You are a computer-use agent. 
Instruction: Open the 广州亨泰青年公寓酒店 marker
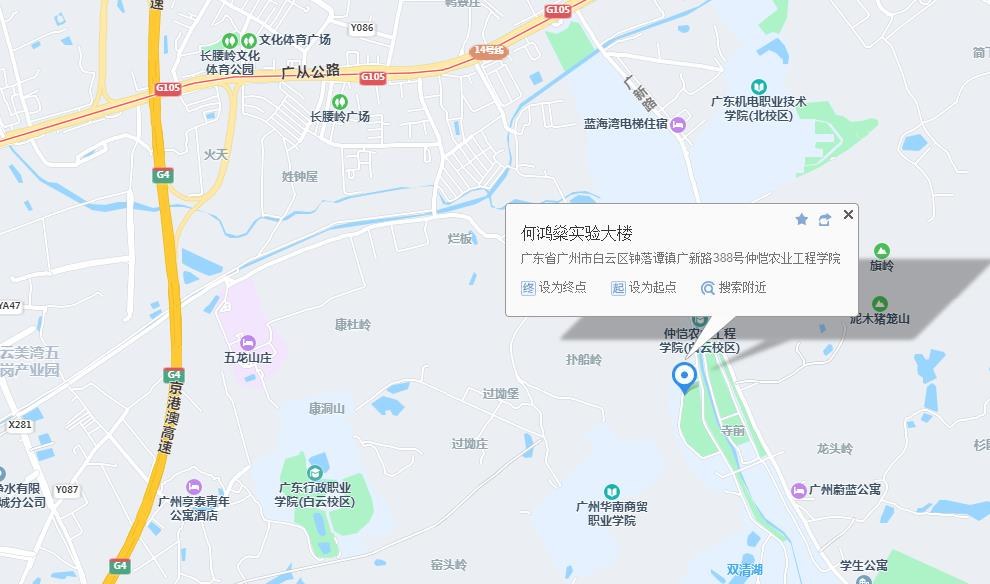click(x=193, y=487)
